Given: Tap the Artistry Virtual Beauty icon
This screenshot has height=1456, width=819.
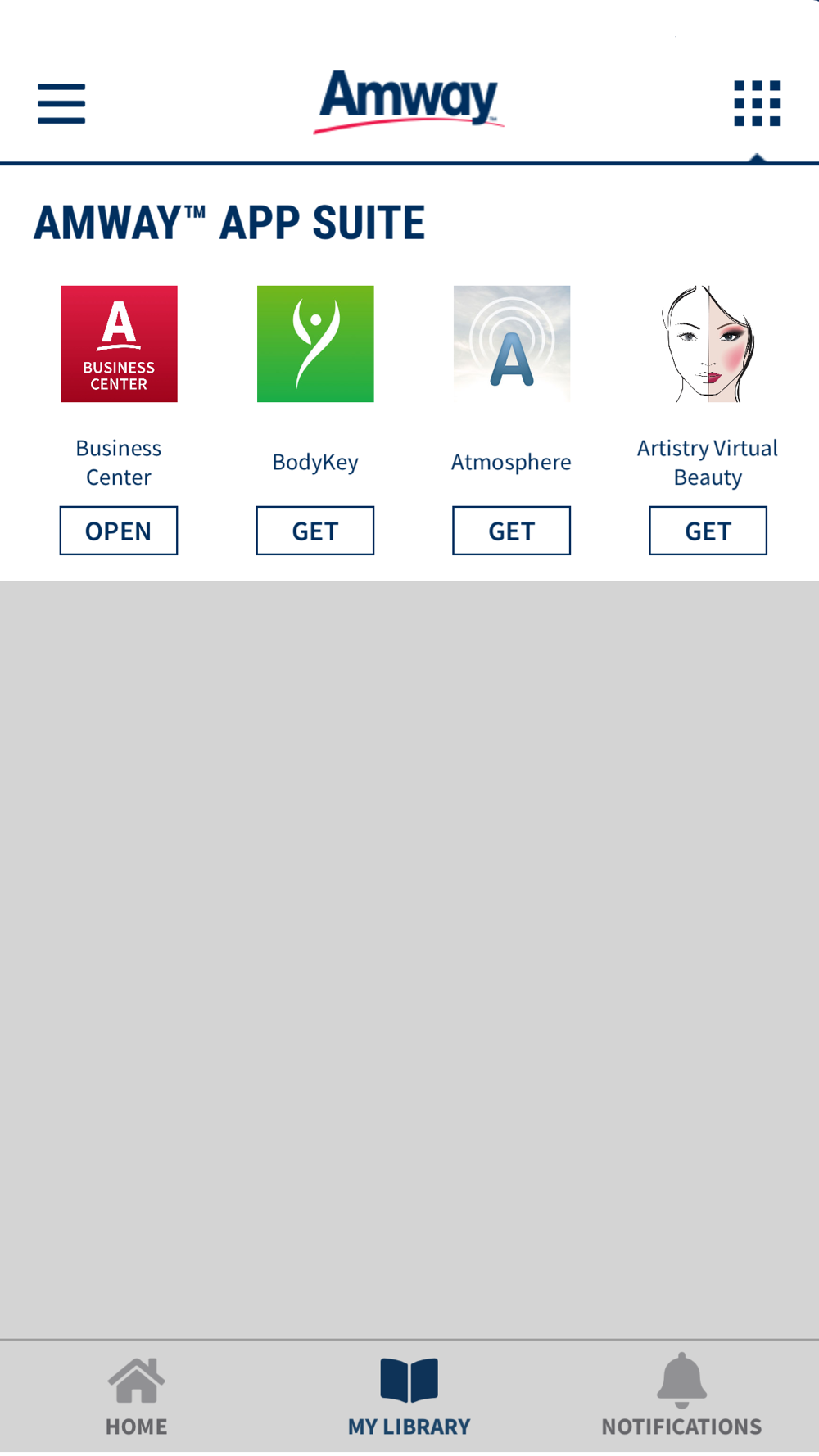Looking at the screenshot, I should tap(708, 344).
